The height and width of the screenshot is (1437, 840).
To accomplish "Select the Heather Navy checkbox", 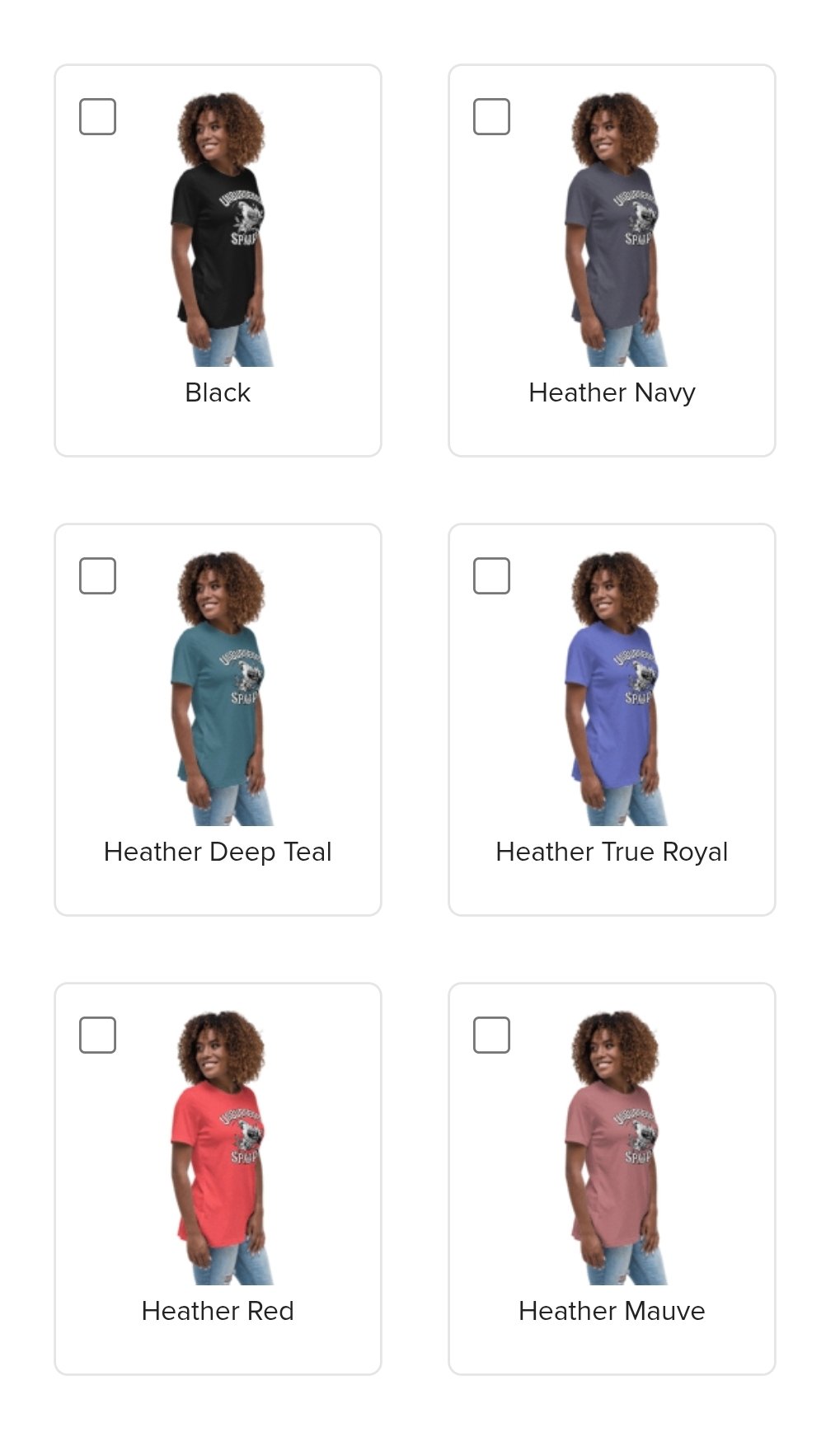I will (x=491, y=116).
